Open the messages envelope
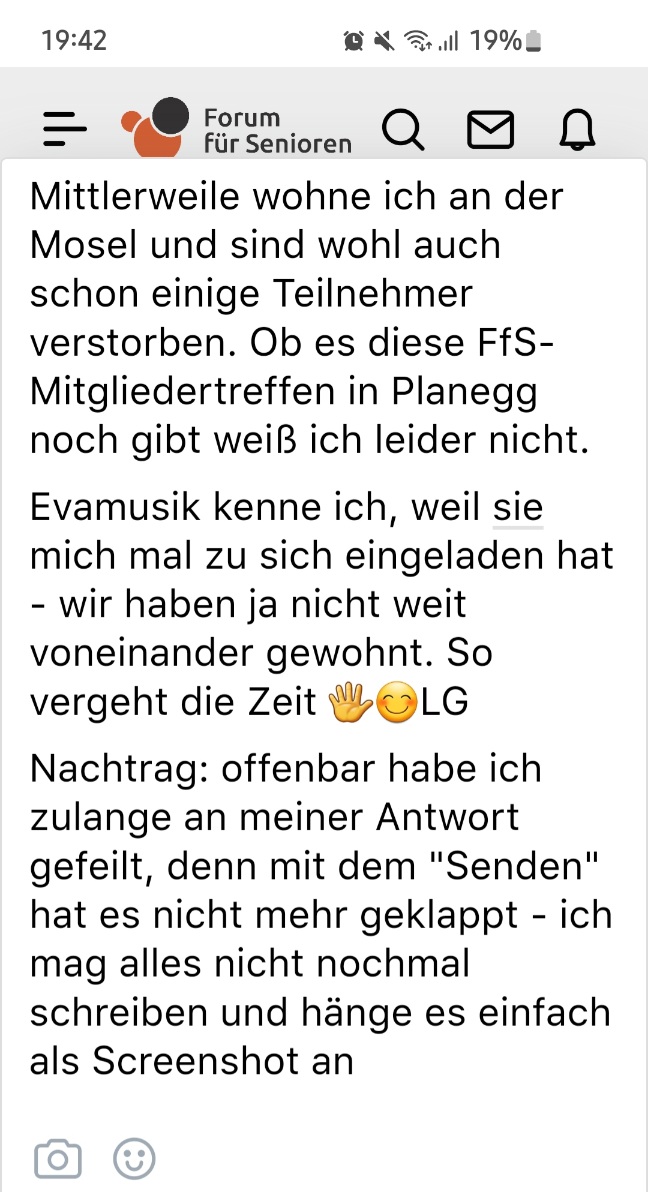Image resolution: width=648 pixels, height=1192 pixels. (491, 130)
